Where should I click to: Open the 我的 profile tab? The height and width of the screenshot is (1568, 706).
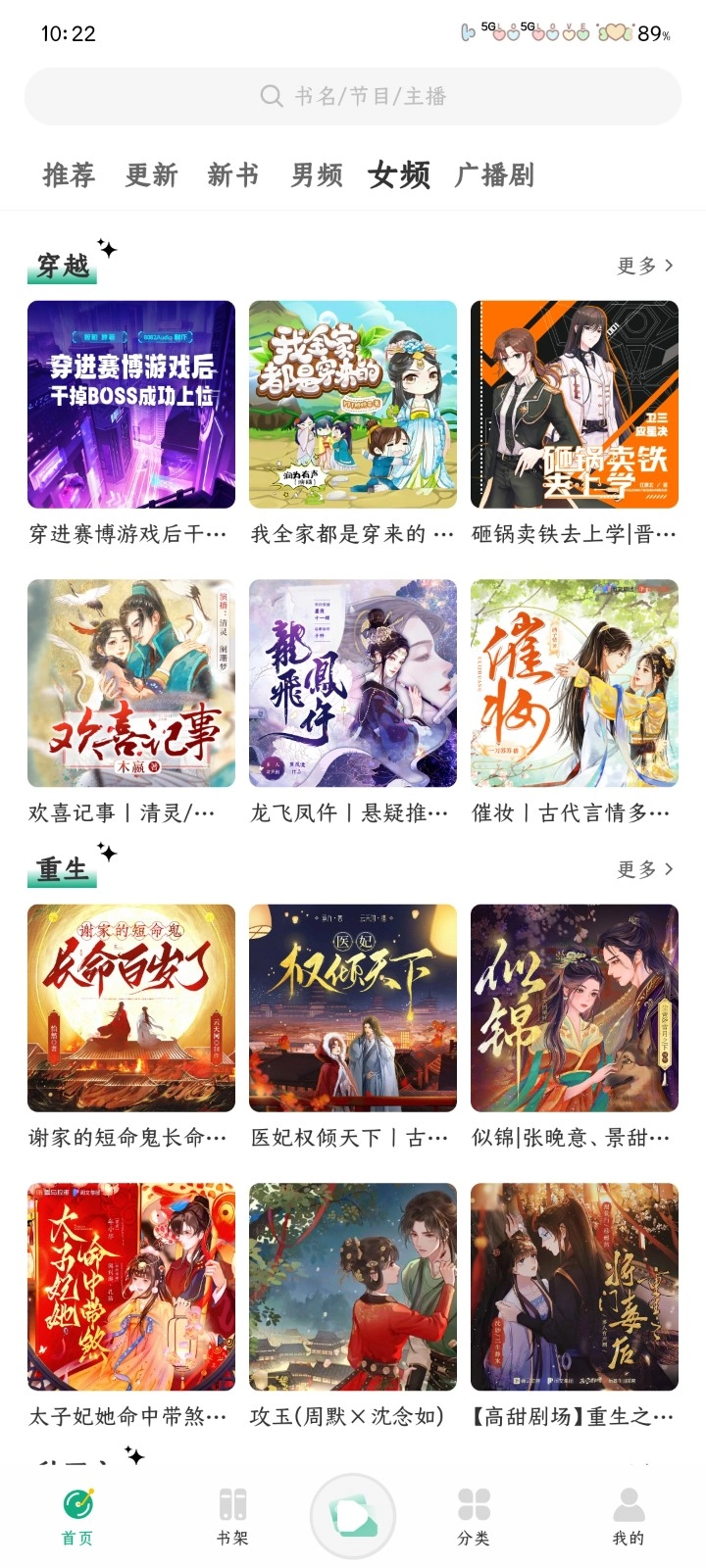click(x=629, y=1515)
